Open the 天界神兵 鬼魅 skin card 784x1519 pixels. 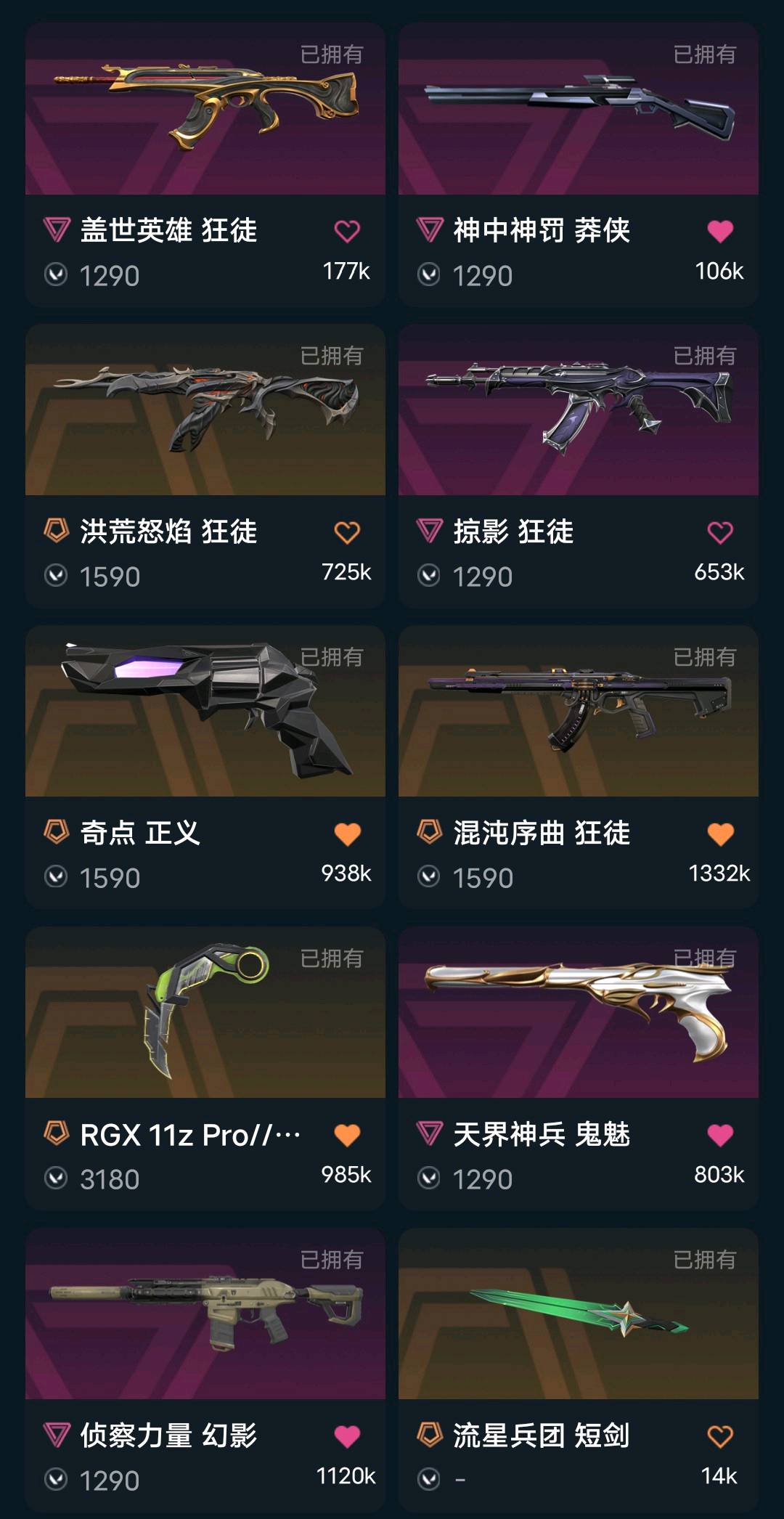coord(578,1013)
